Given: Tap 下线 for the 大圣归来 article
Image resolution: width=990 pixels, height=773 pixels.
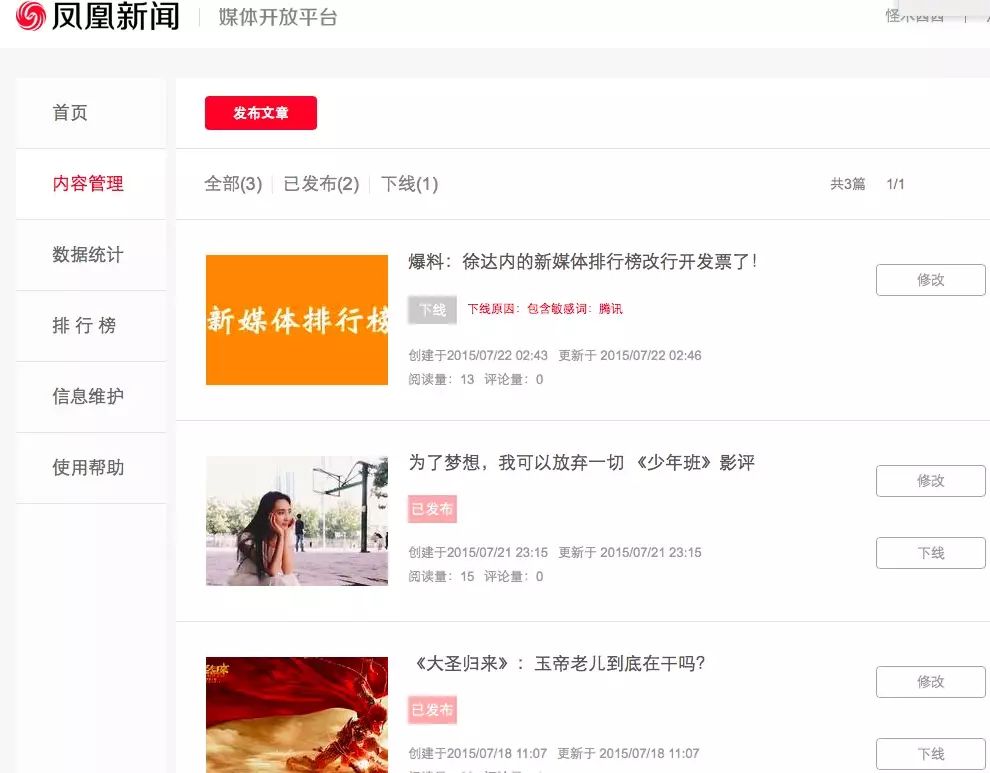Looking at the screenshot, I should click(930, 754).
